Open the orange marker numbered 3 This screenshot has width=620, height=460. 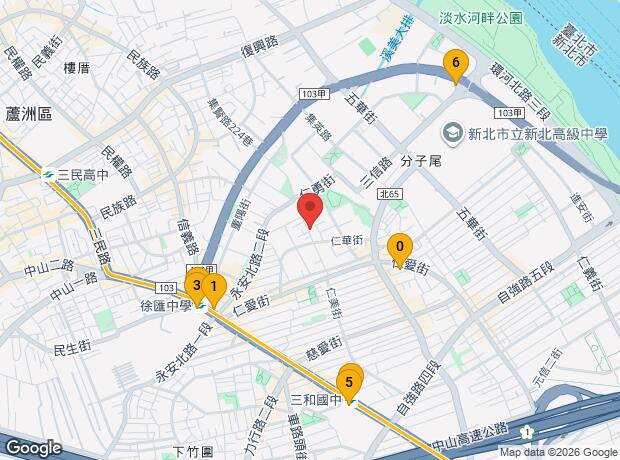196,285
